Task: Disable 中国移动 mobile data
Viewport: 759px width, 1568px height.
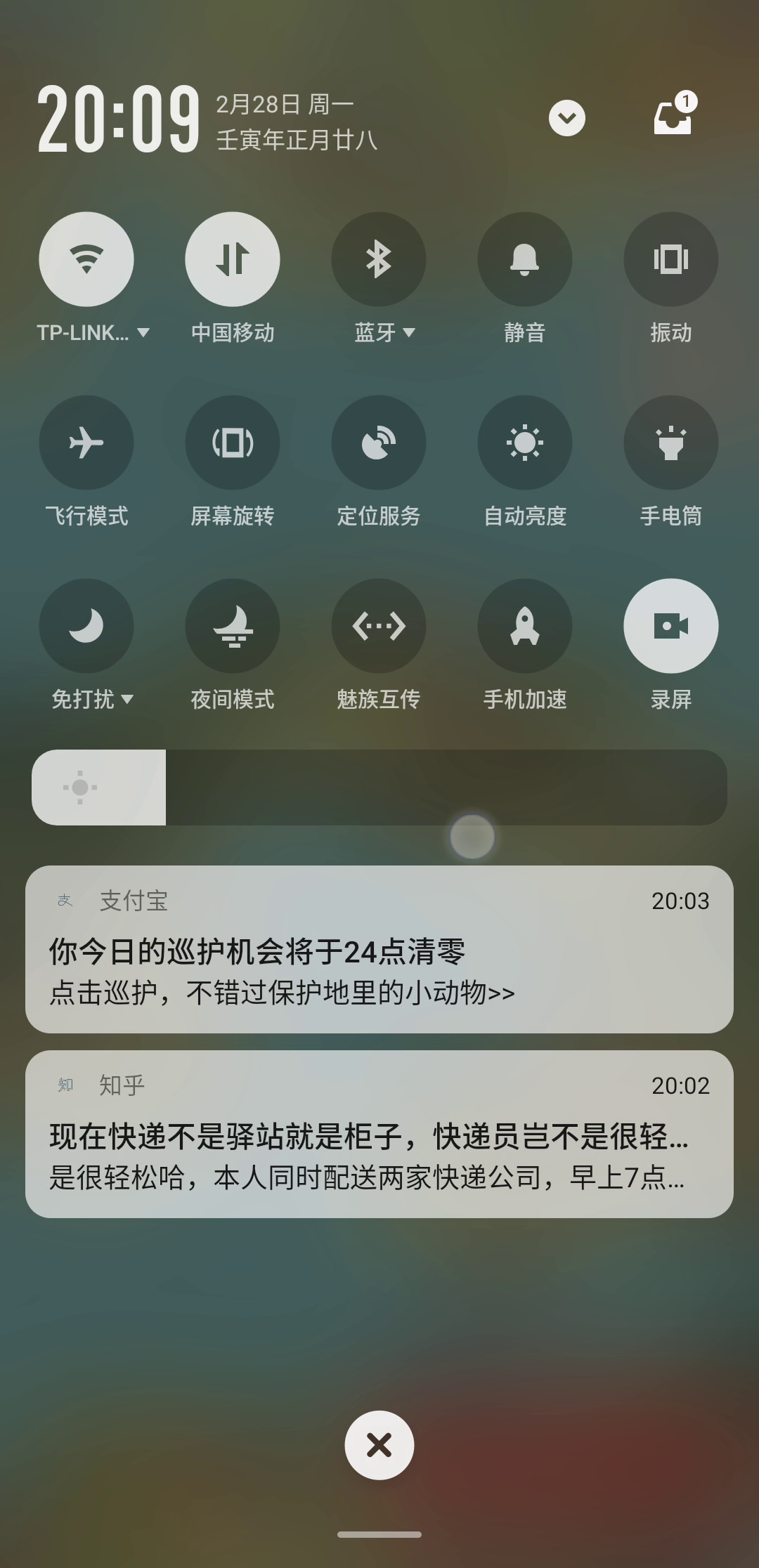Action: tap(233, 259)
